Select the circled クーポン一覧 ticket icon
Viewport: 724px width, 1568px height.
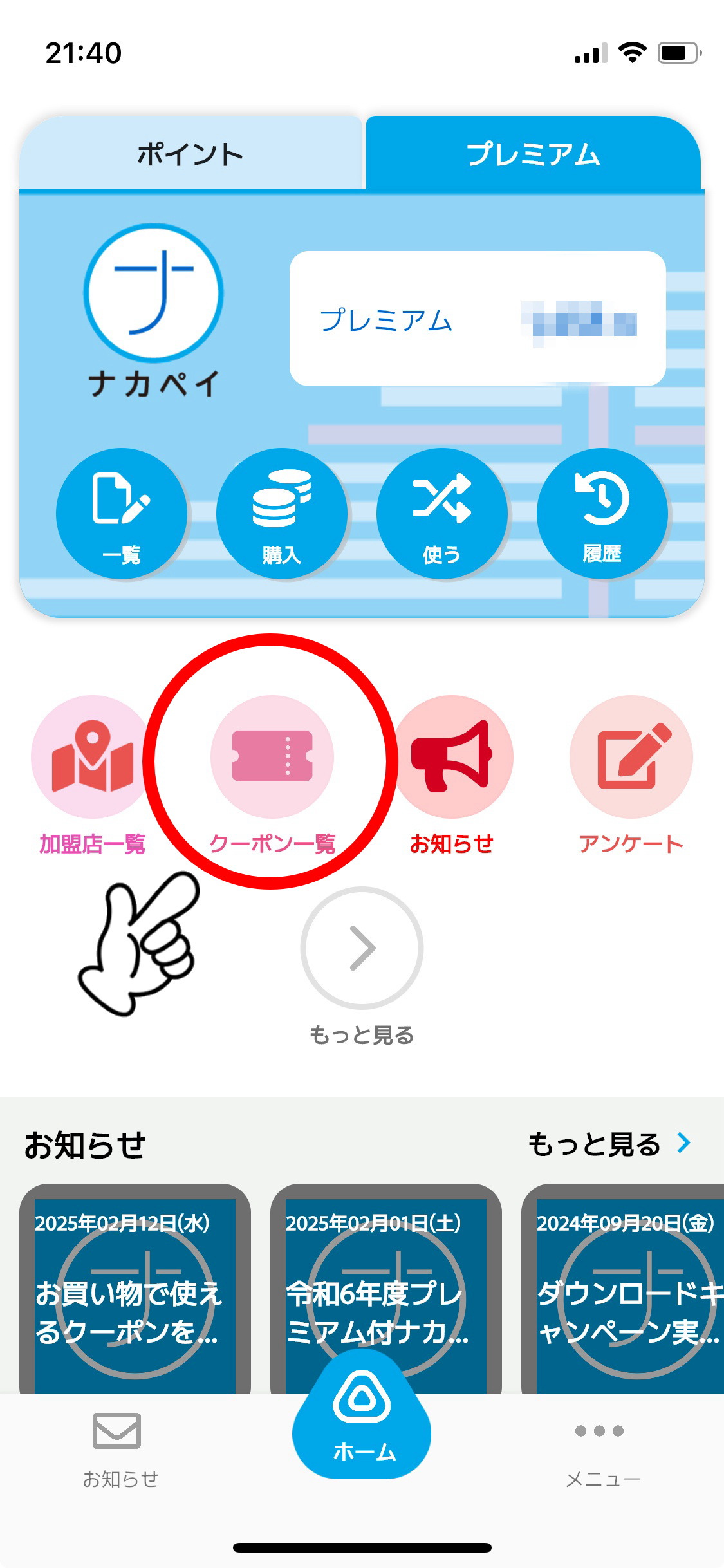(273, 758)
